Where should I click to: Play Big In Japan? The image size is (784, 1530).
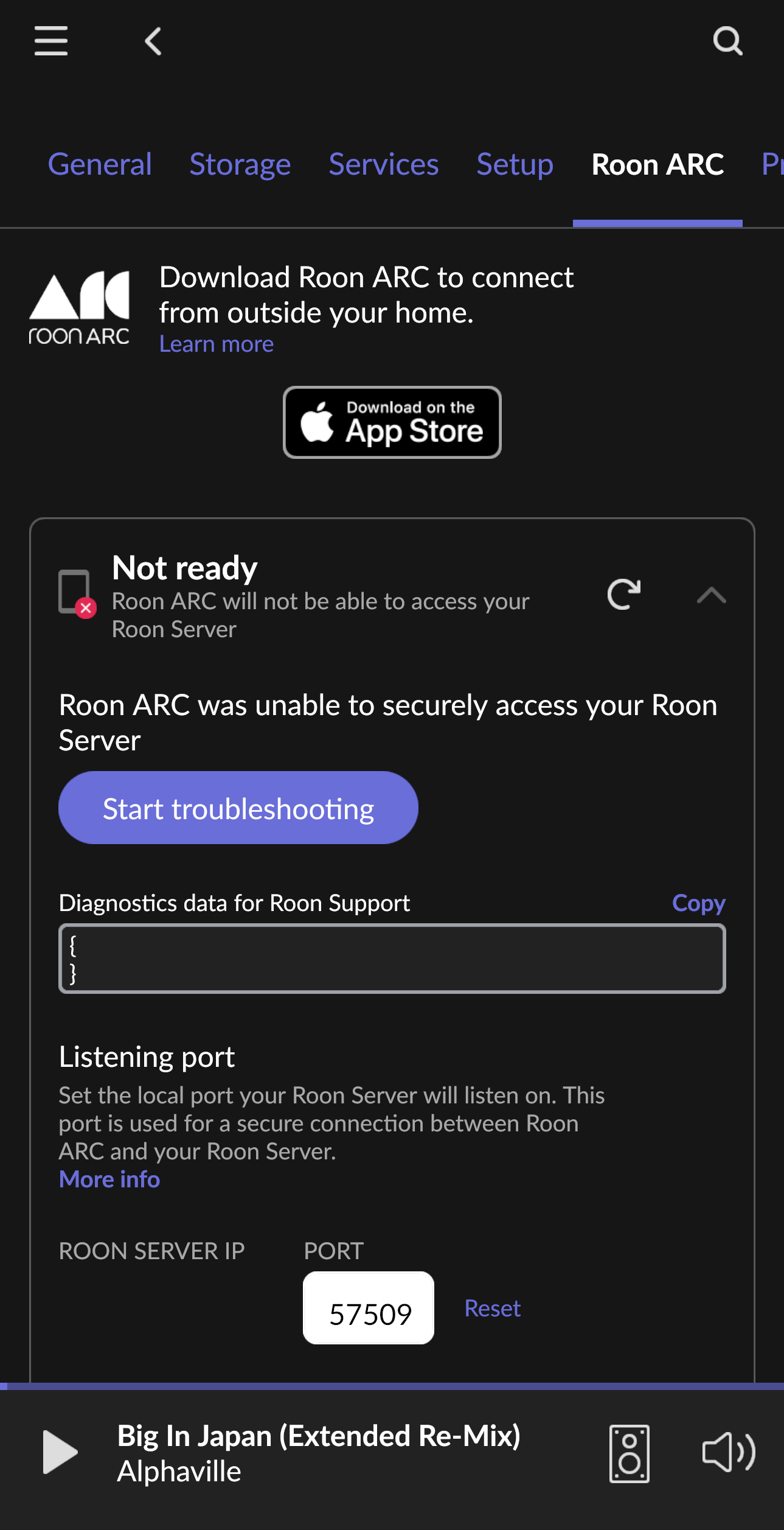point(60,1452)
